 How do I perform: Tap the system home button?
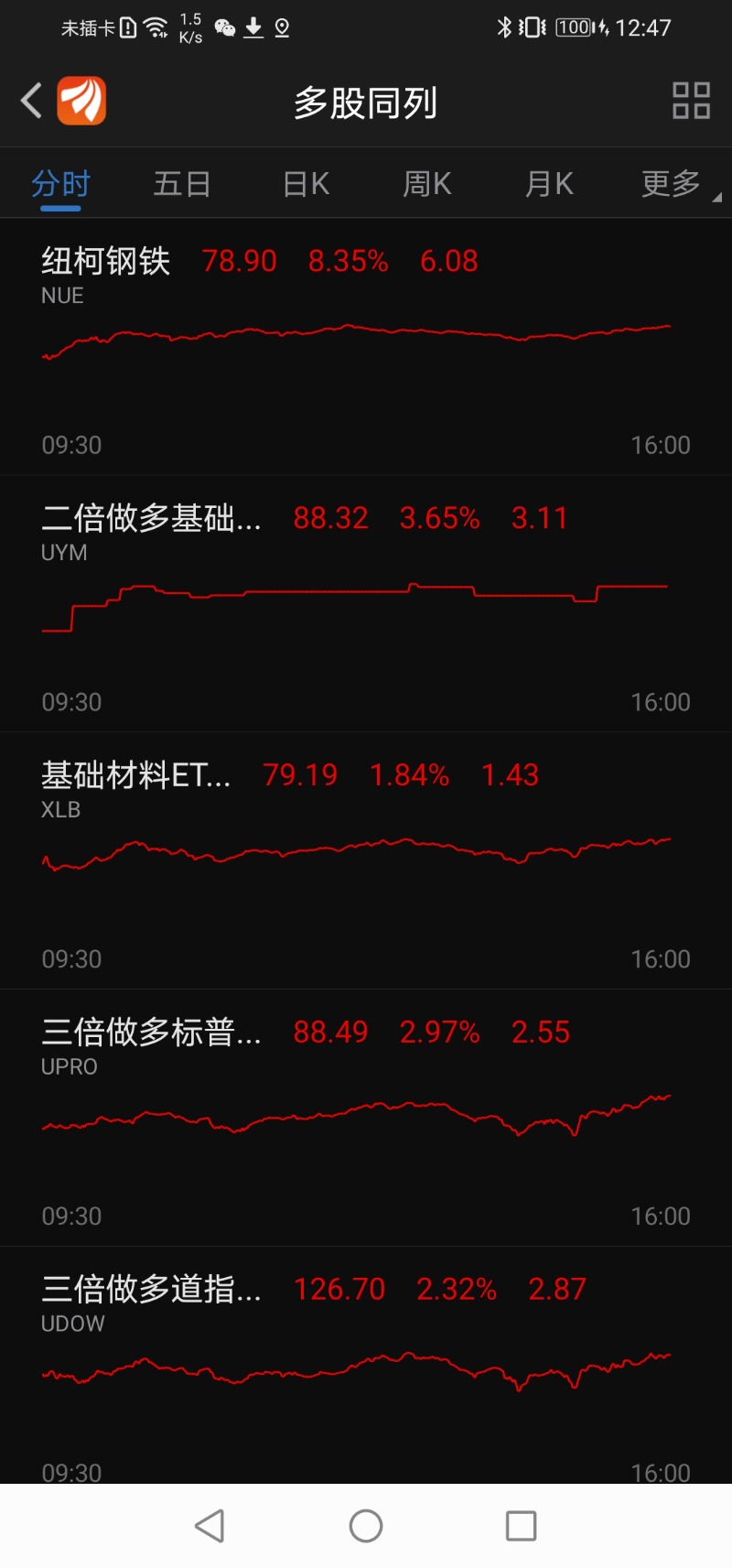366,1526
